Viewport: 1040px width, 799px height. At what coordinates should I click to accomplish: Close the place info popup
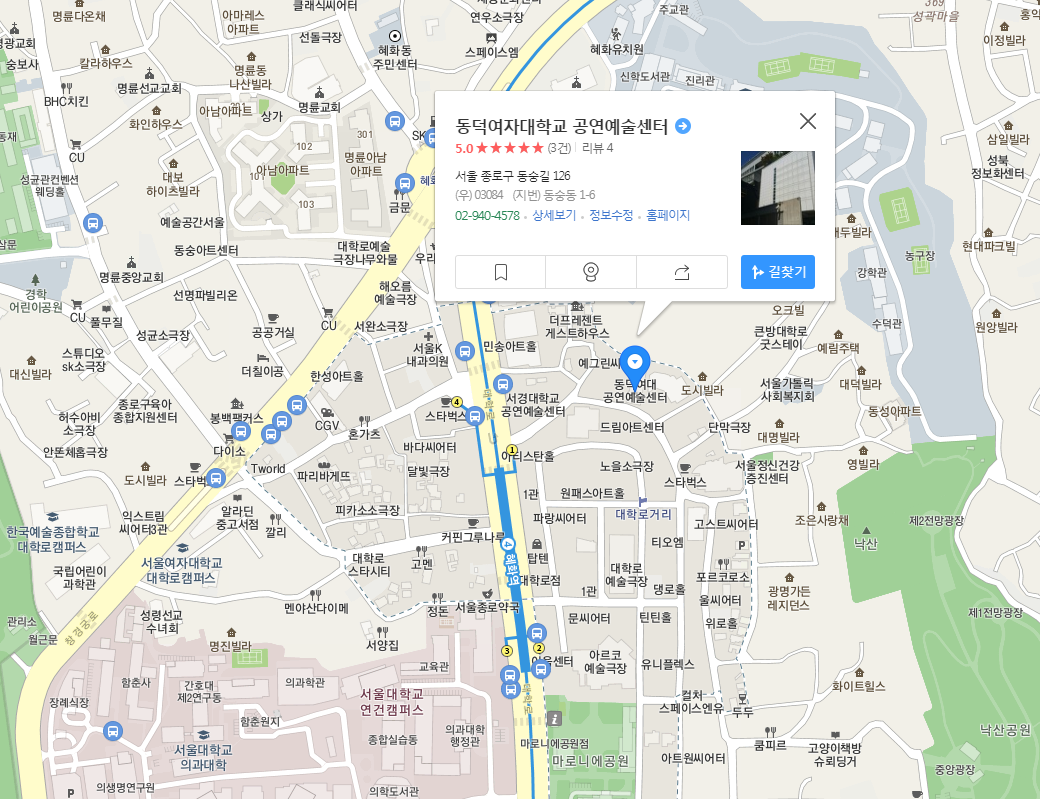(808, 121)
